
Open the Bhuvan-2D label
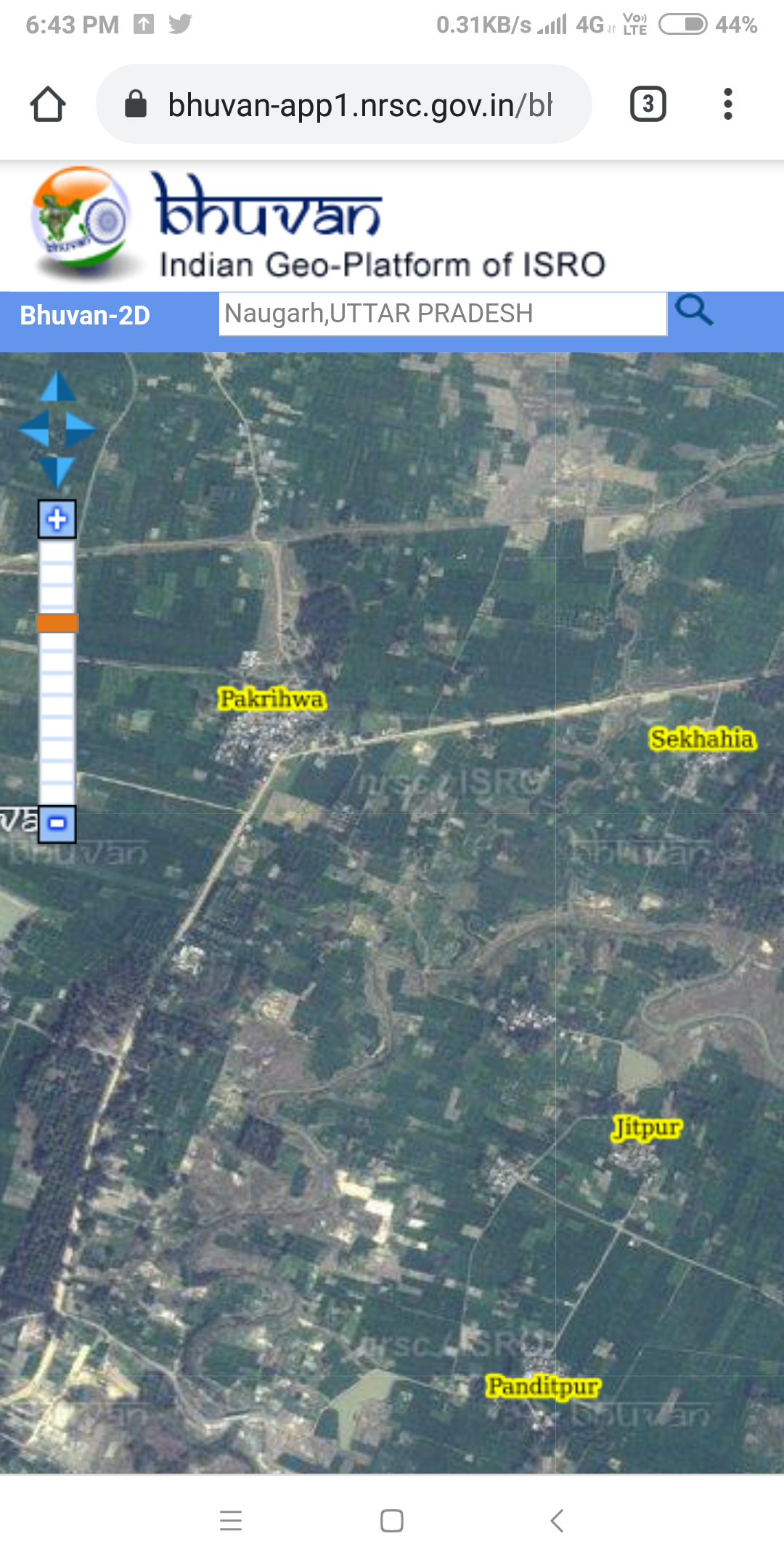click(85, 316)
